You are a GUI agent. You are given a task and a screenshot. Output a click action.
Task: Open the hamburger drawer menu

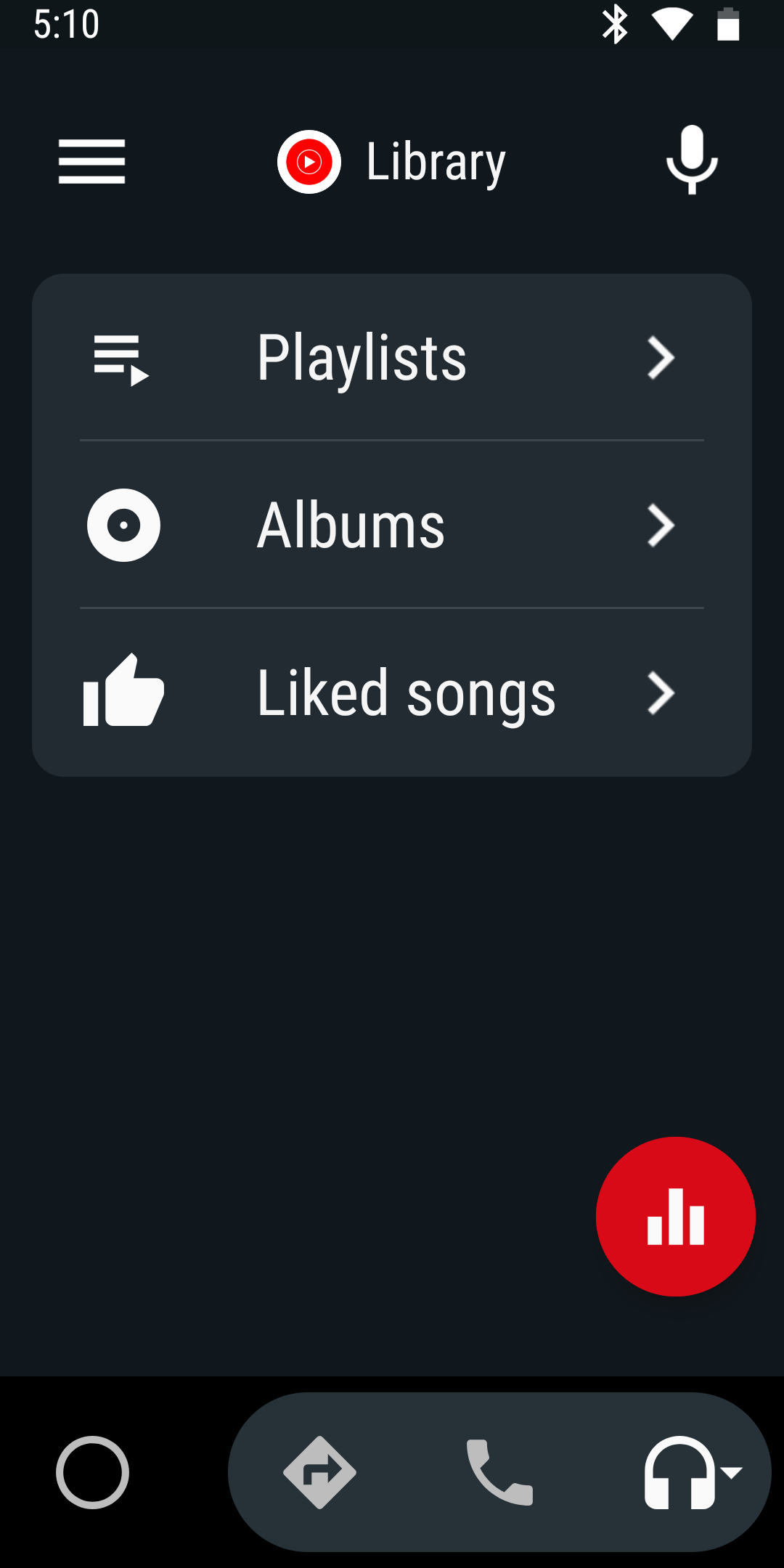pos(91,161)
